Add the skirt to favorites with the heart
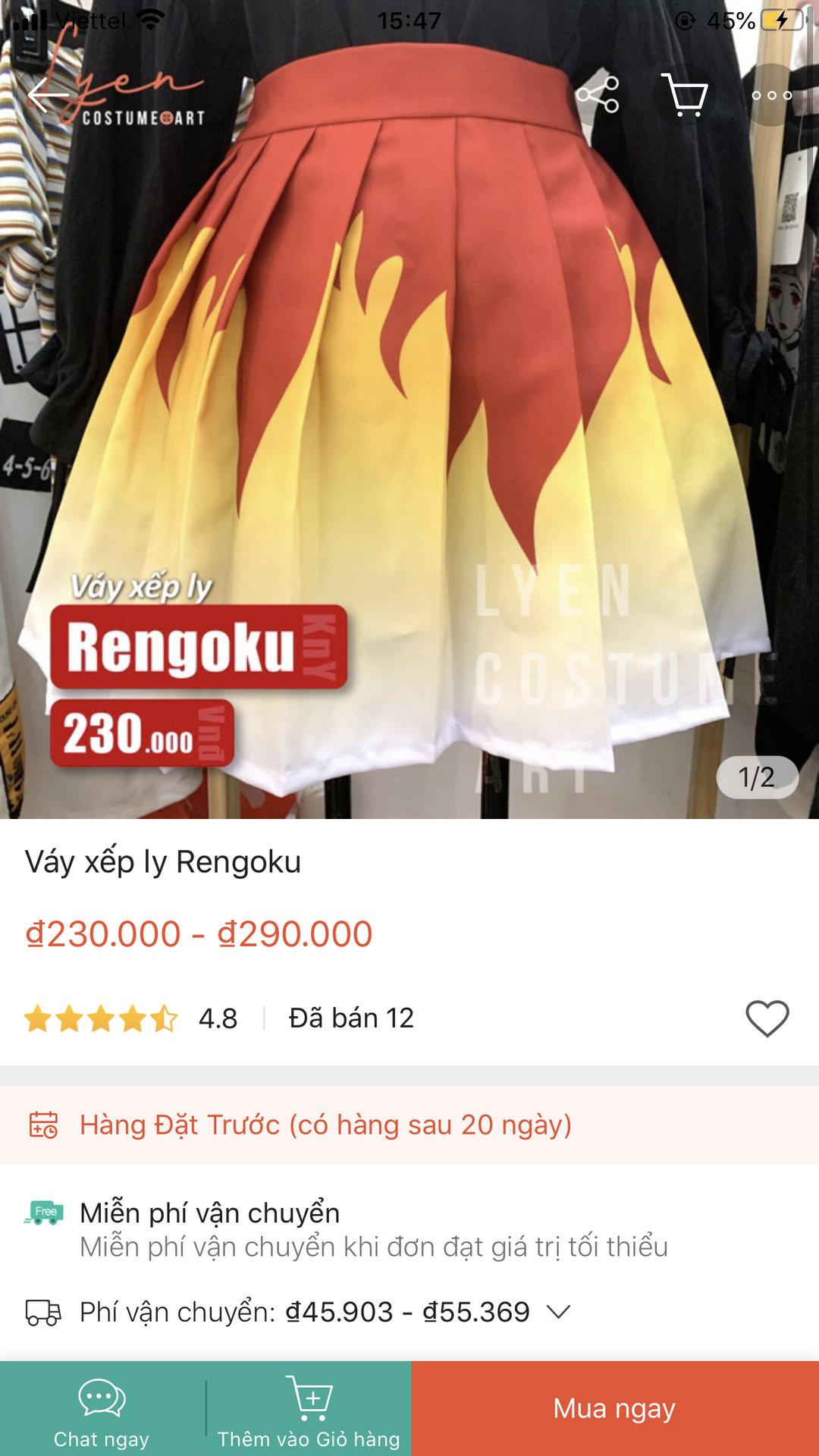The width and height of the screenshot is (819, 1456). 767,1018
